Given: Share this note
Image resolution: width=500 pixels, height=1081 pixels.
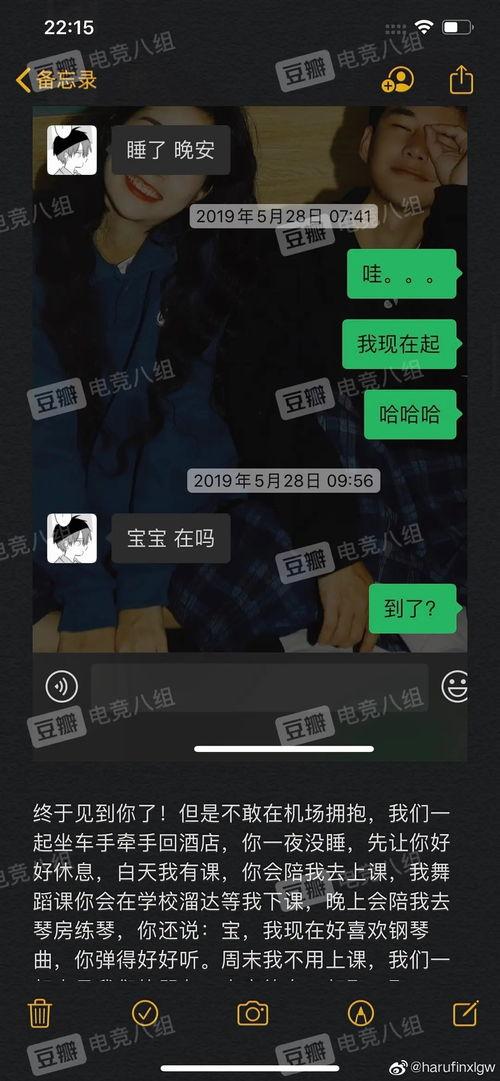Looking at the screenshot, I should coord(461,79).
